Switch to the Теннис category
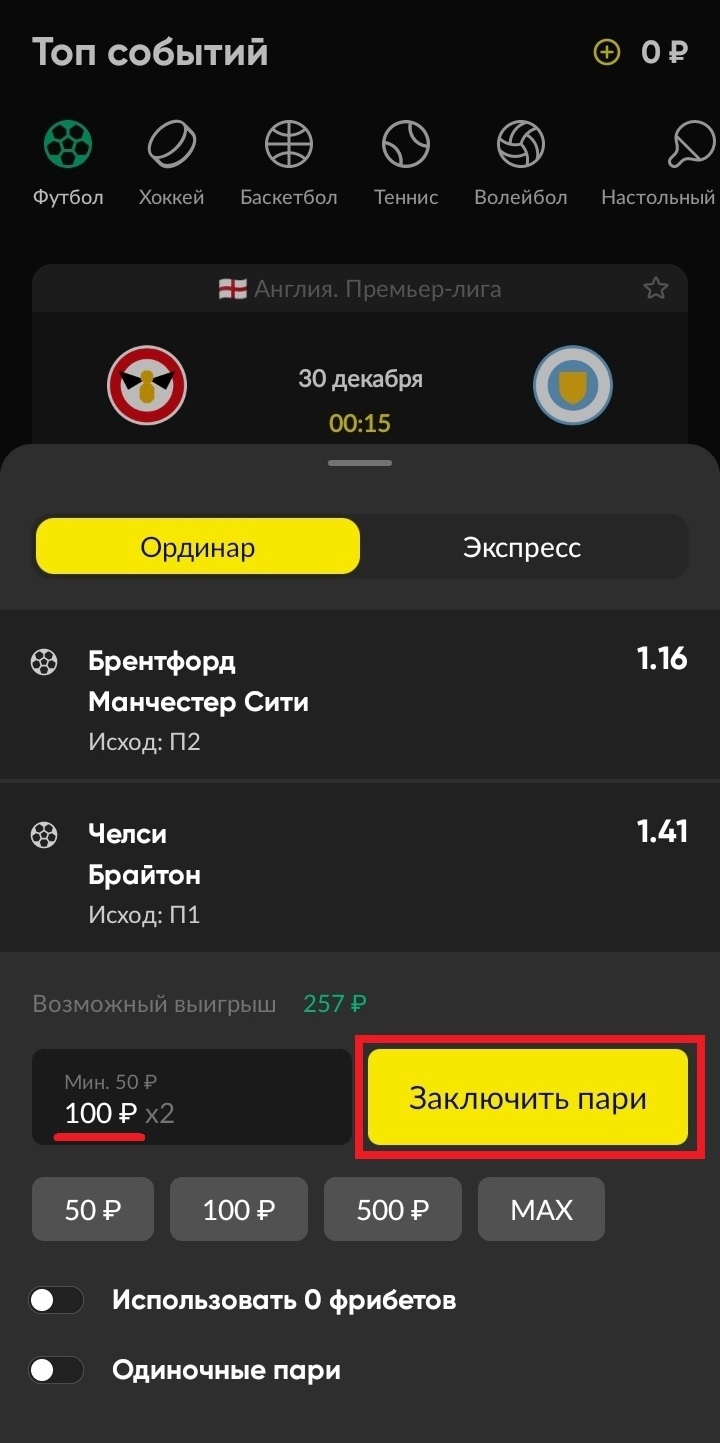 click(406, 162)
